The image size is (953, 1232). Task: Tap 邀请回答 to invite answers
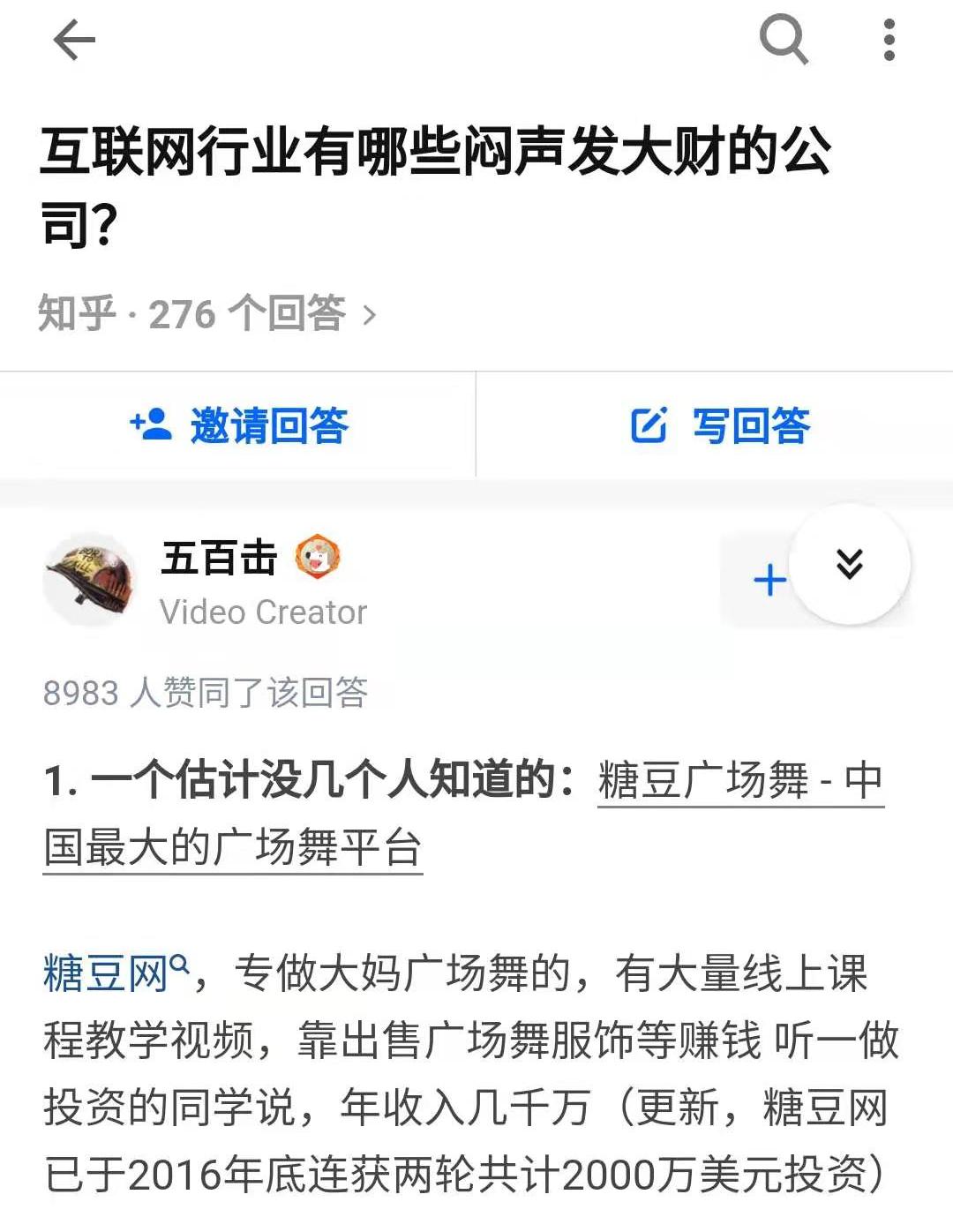point(238,425)
